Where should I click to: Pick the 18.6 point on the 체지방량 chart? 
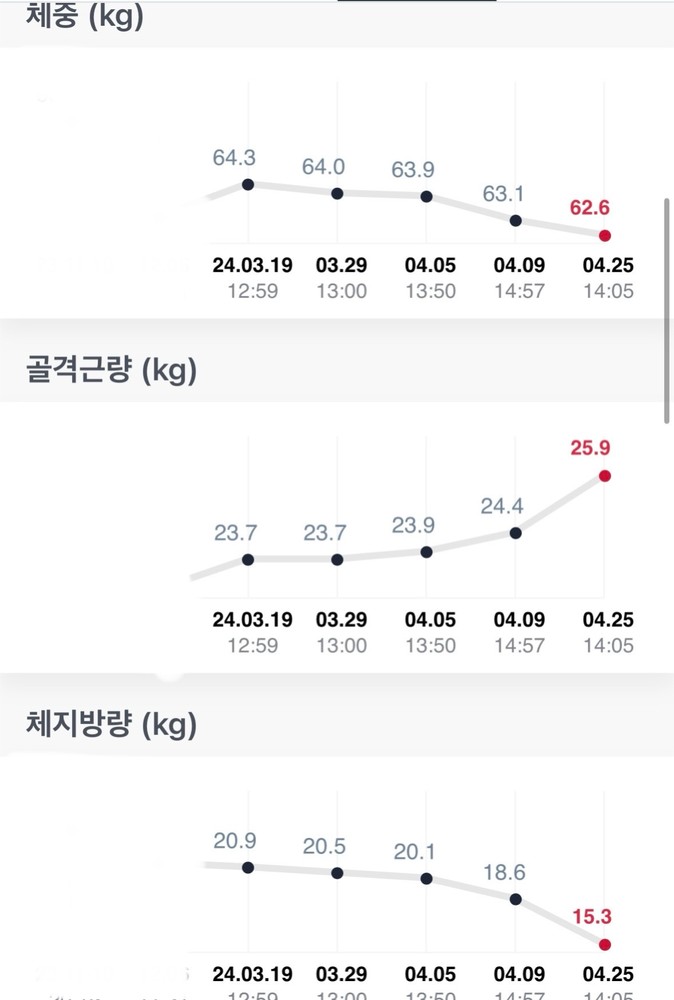[x=515, y=899]
